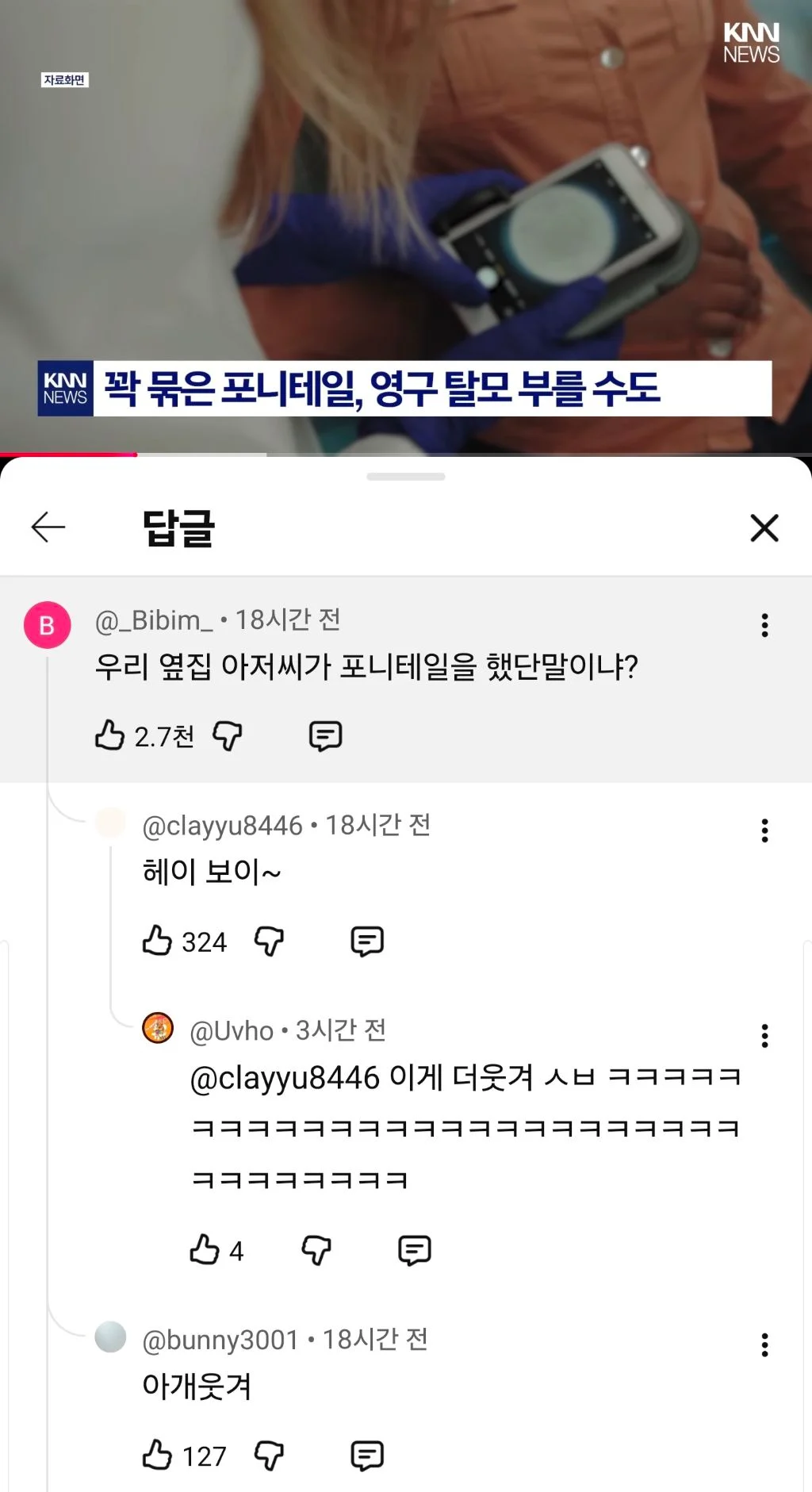Open options menu for @bunny3001's reply
This screenshot has width=812, height=1492.
(x=764, y=1344)
